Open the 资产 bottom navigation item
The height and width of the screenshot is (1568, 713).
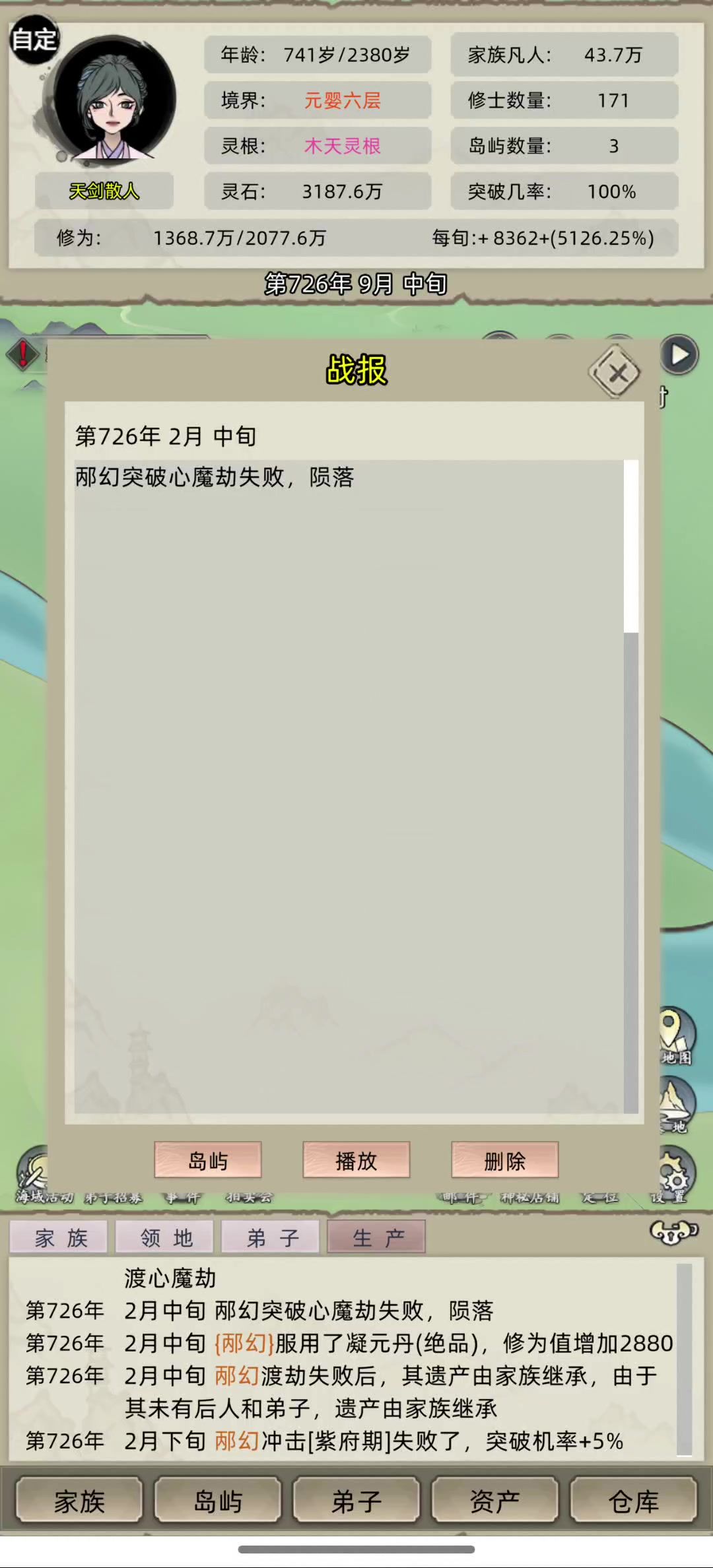coord(495,1502)
